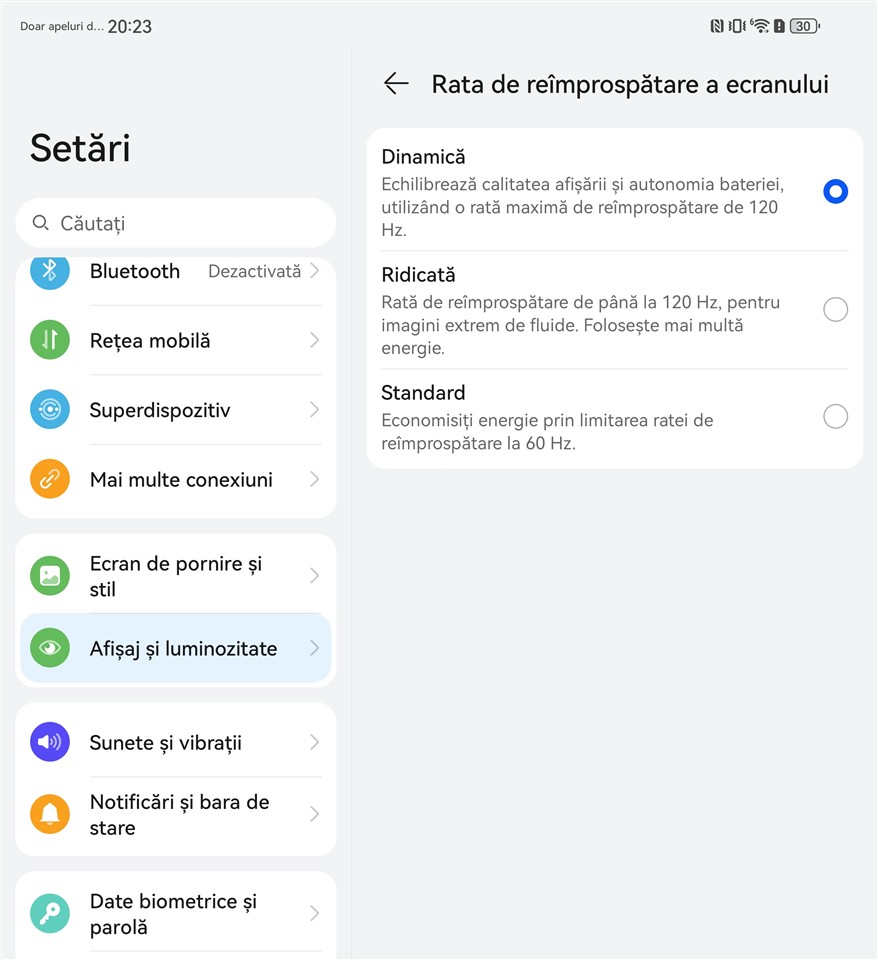Open Ecran de pornire și stil
878x960 pixels.
[x=176, y=576]
